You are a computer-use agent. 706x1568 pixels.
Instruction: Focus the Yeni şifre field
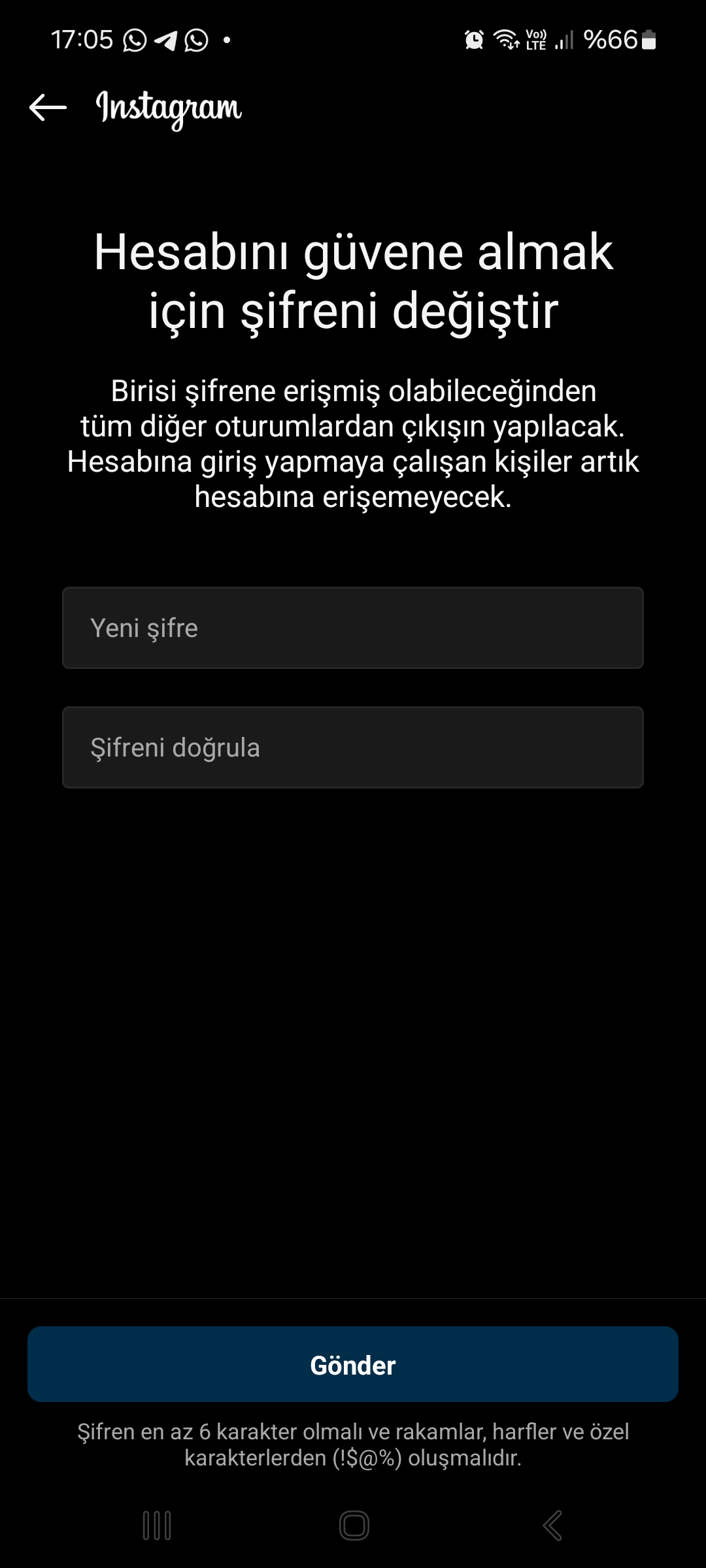coord(353,628)
